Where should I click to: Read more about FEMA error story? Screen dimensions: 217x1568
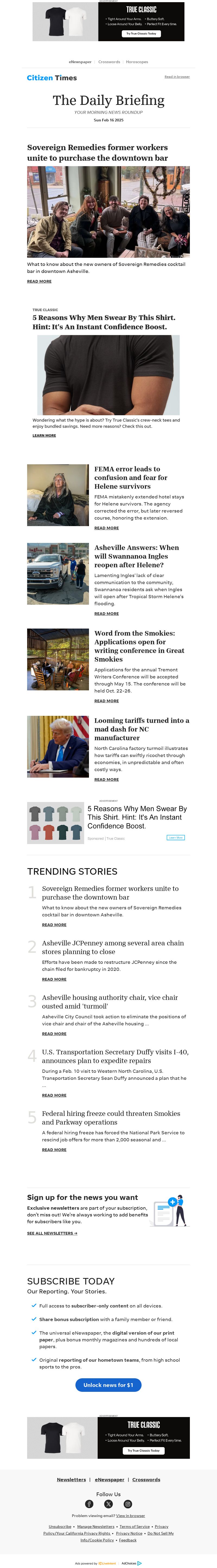click(106, 528)
